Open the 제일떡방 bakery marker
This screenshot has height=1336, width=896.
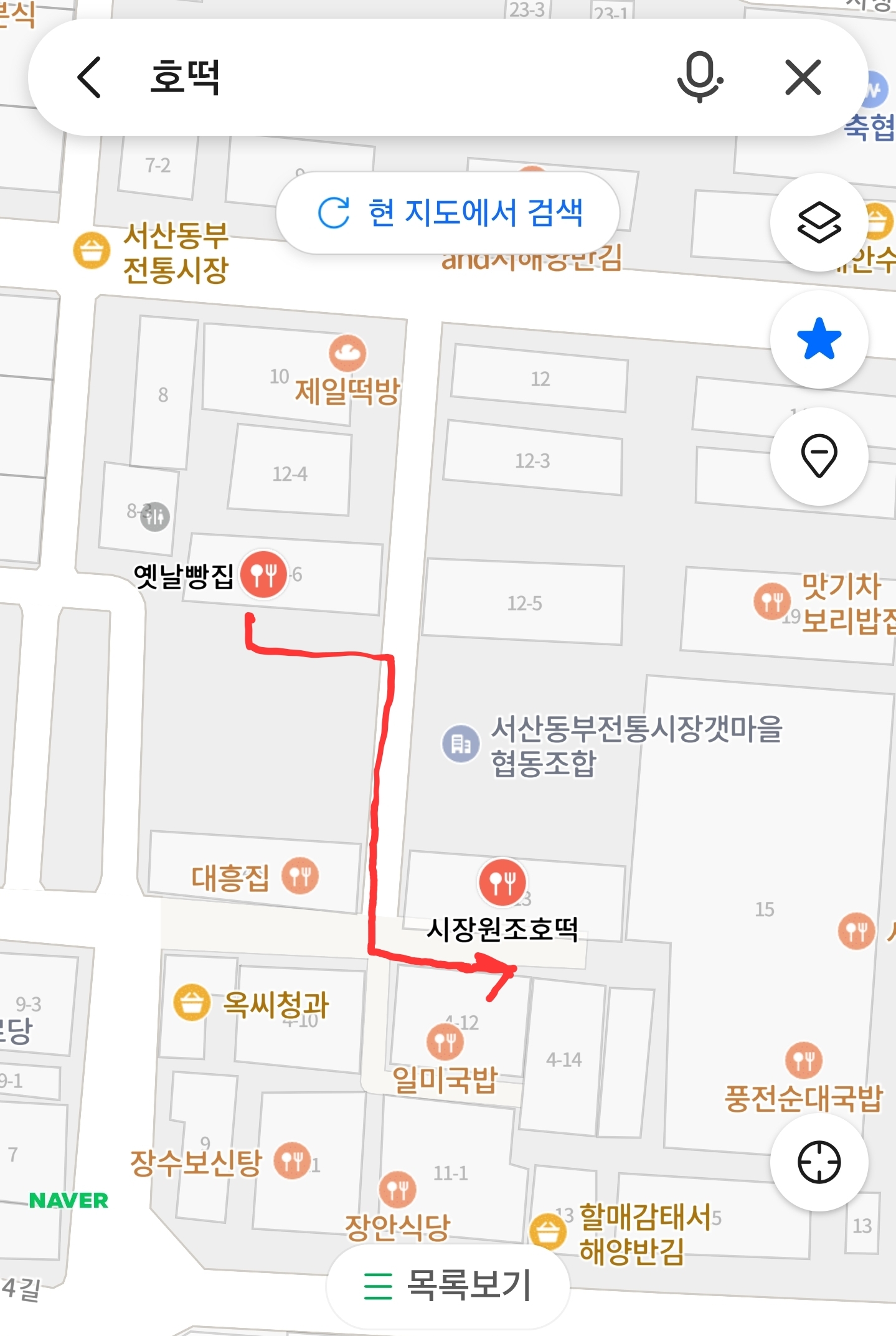click(x=347, y=354)
